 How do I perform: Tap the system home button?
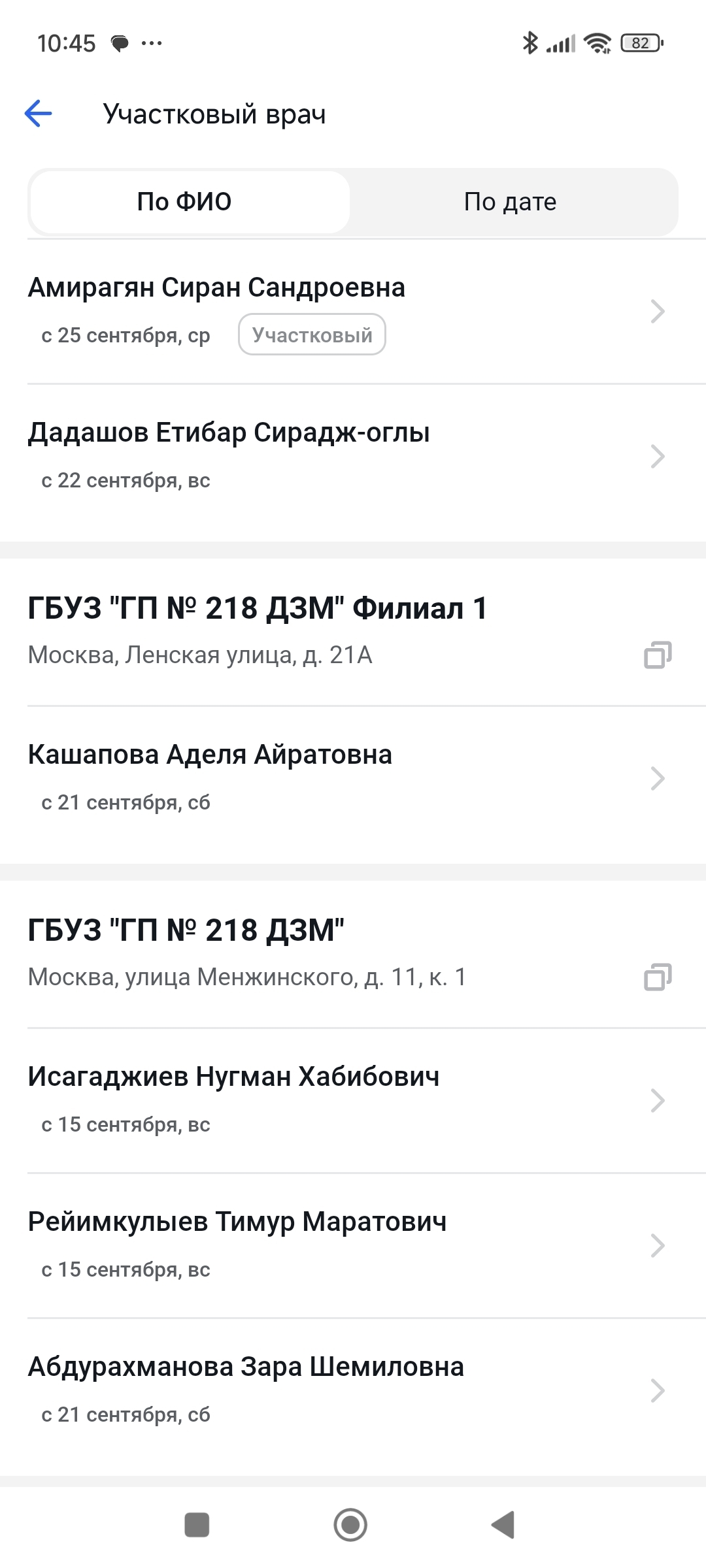(350, 1525)
